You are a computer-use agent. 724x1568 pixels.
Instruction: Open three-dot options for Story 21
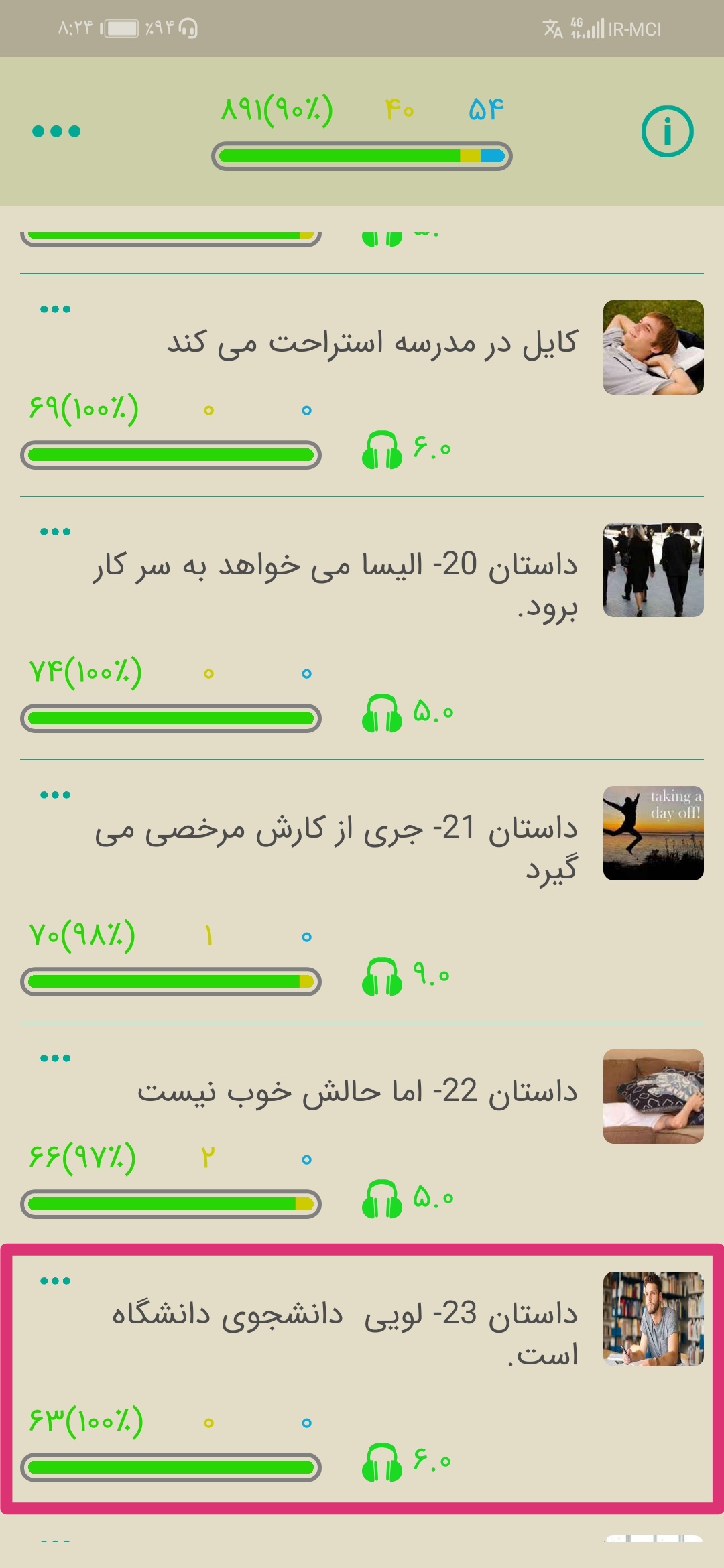tap(55, 795)
